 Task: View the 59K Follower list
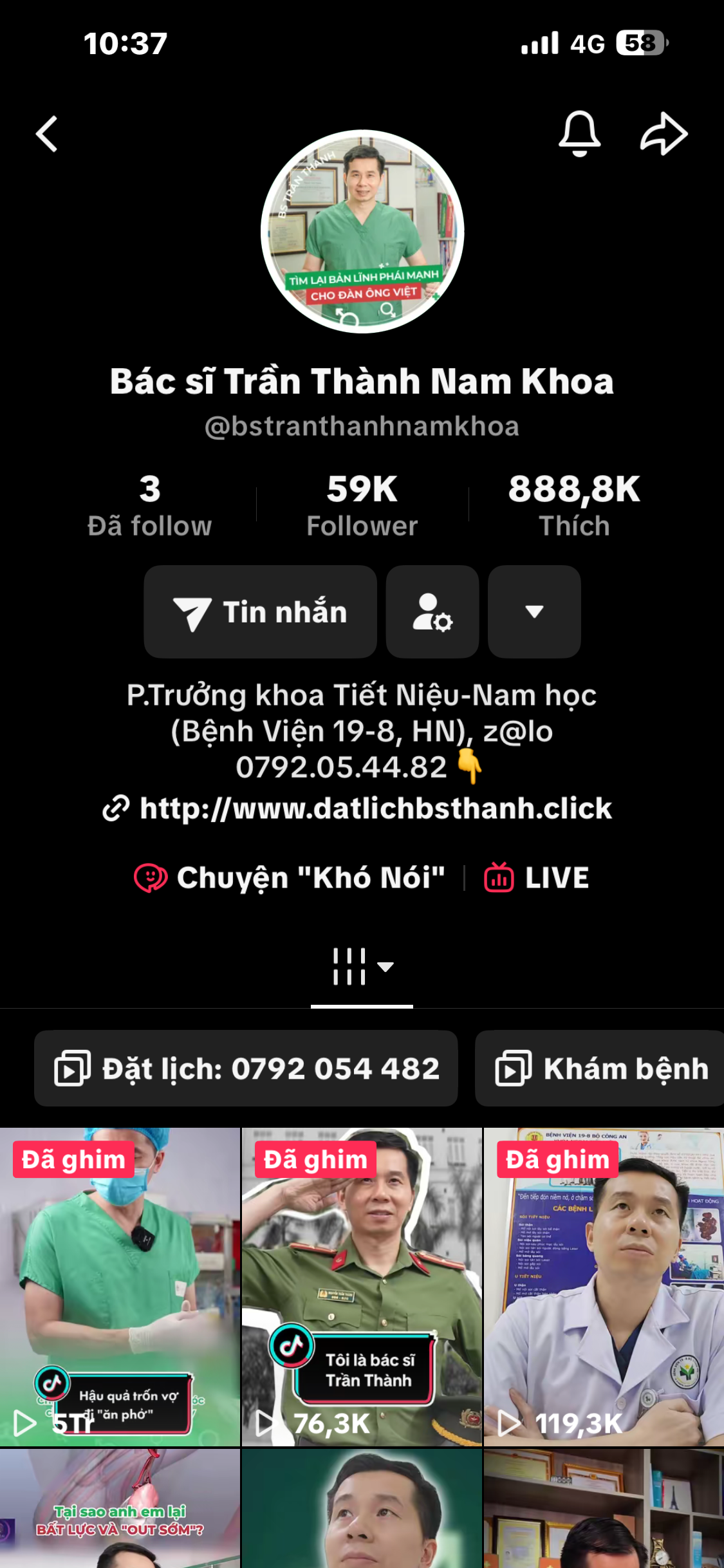(x=362, y=506)
